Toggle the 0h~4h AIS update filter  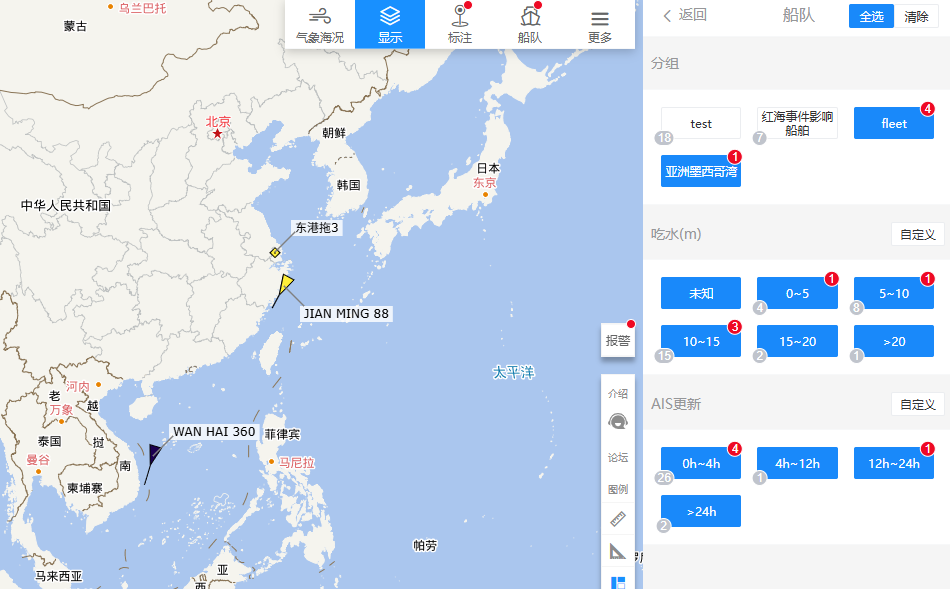point(701,463)
